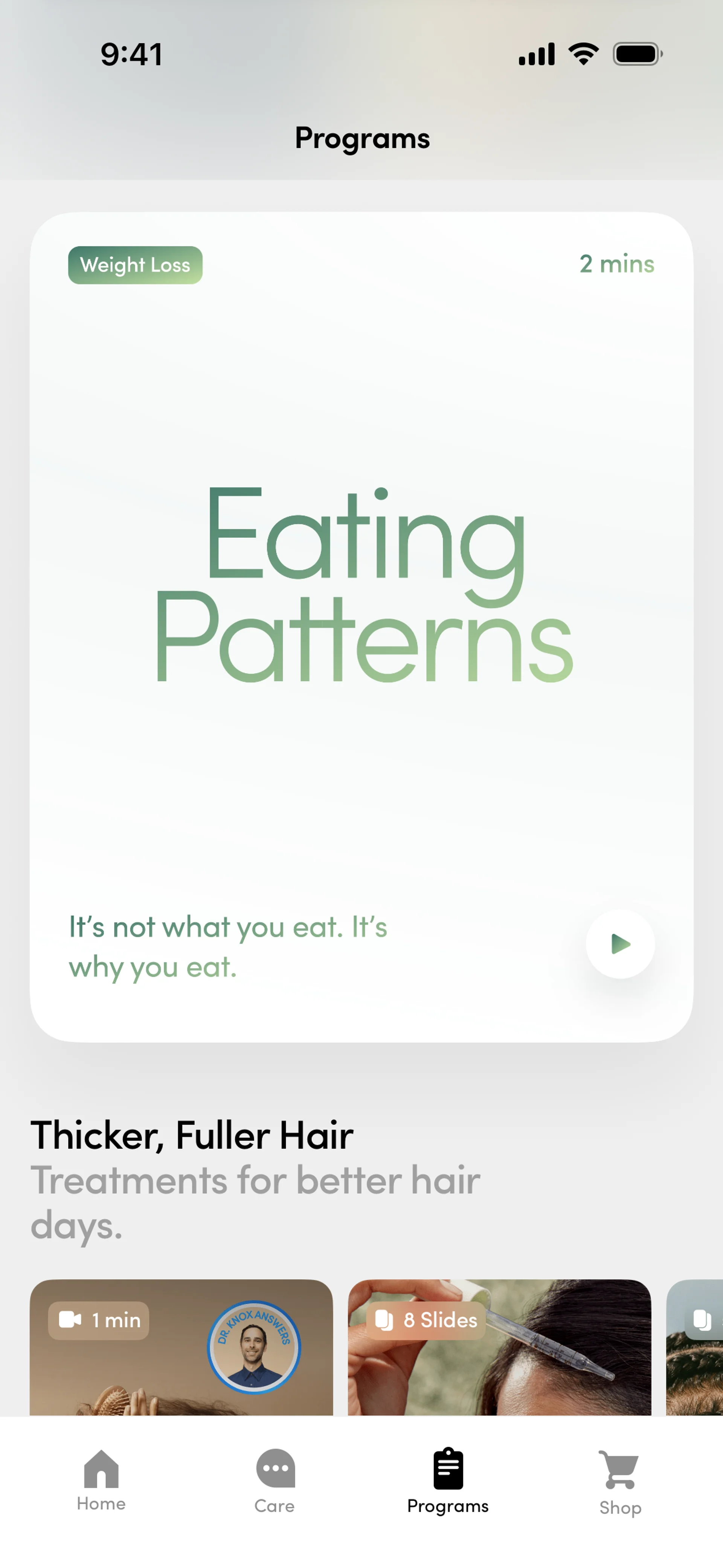Switch to the Care tab
Screen dimensions: 723x1568
click(x=275, y=1480)
